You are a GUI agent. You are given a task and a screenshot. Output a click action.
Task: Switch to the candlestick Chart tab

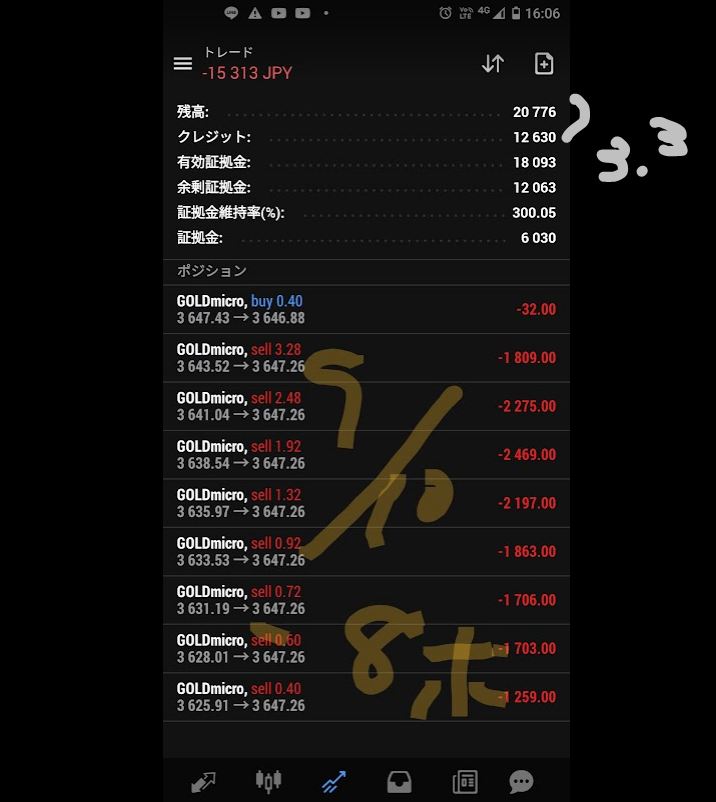pos(268,781)
